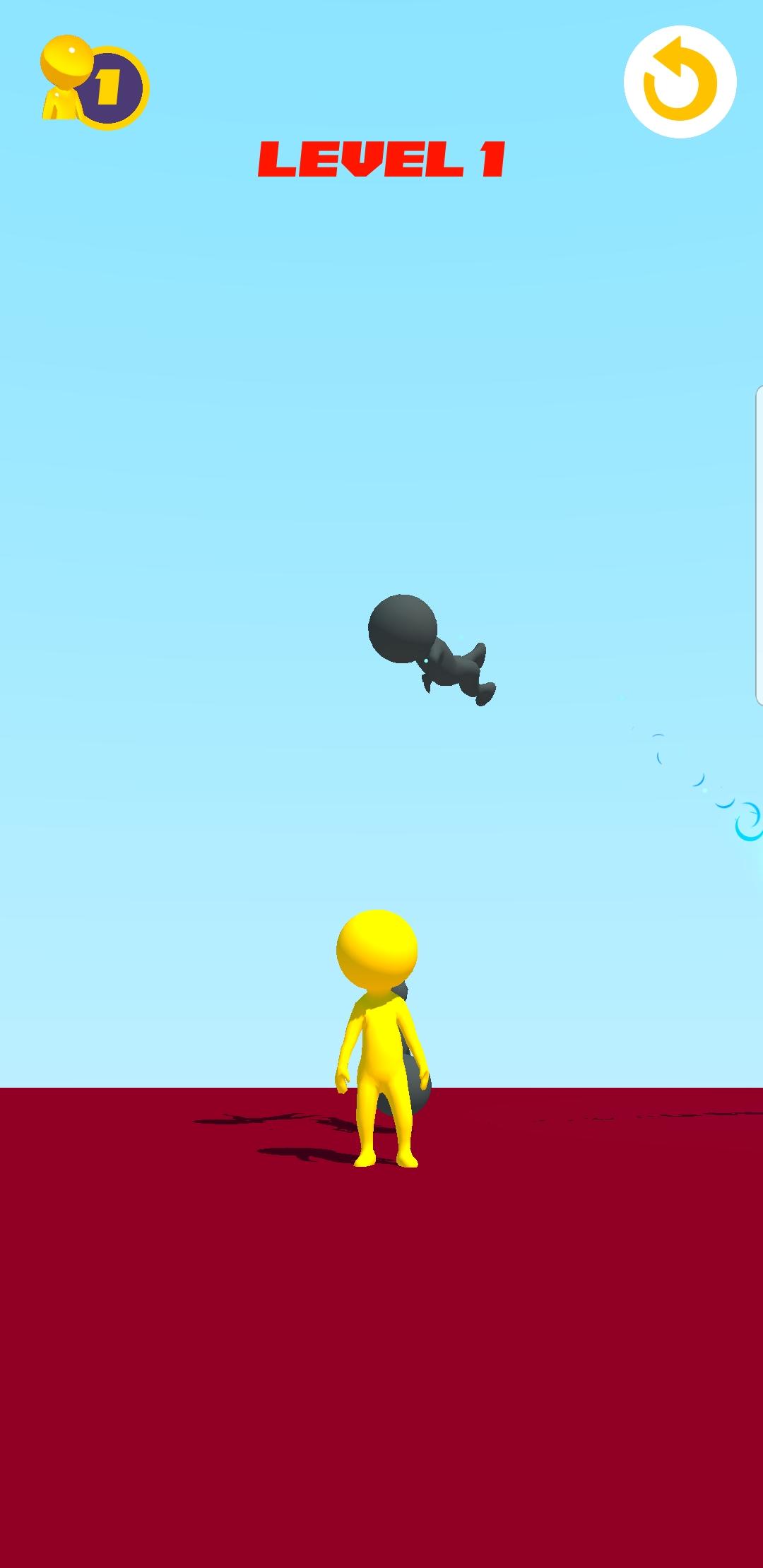
Task: Select the circular replay icon top right
Action: click(x=680, y=81)
